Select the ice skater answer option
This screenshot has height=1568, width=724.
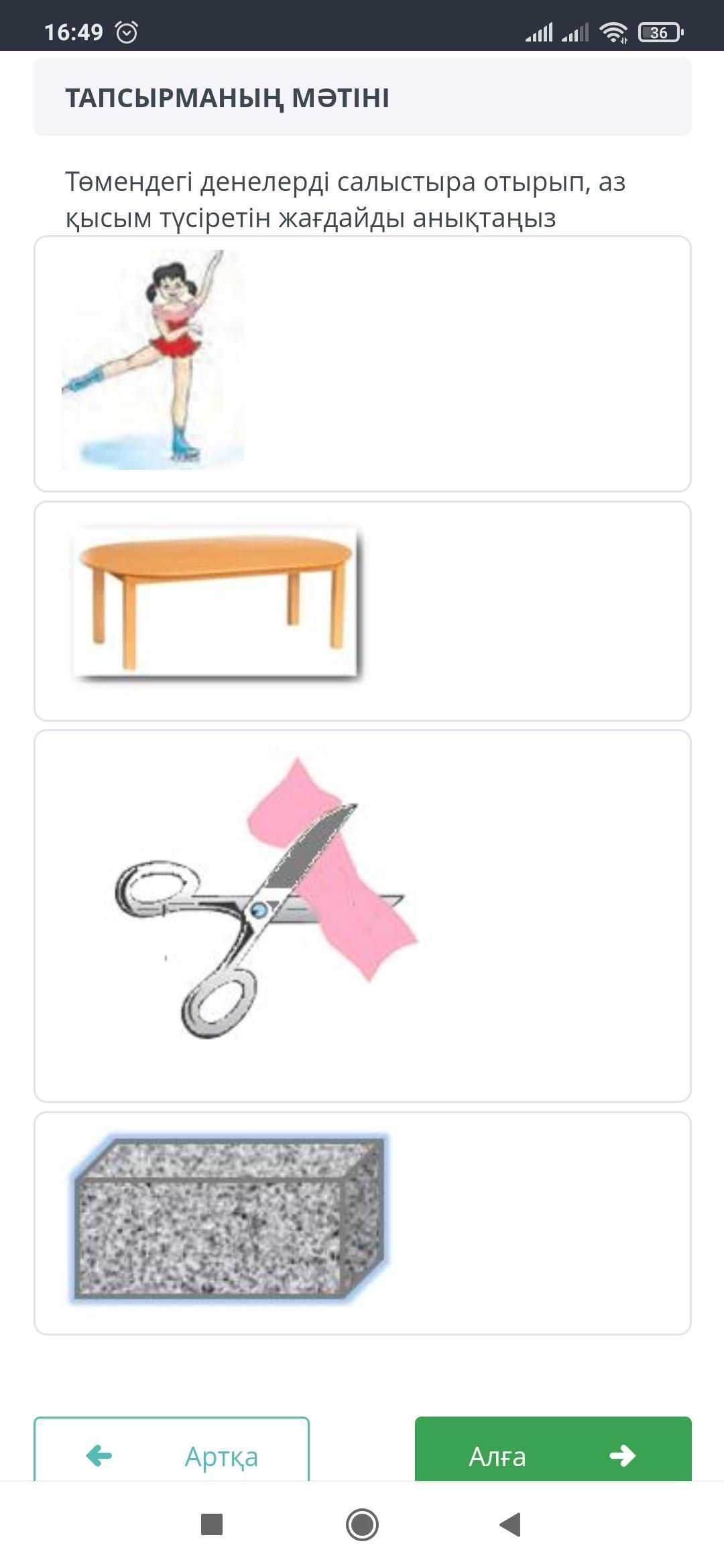362,363
